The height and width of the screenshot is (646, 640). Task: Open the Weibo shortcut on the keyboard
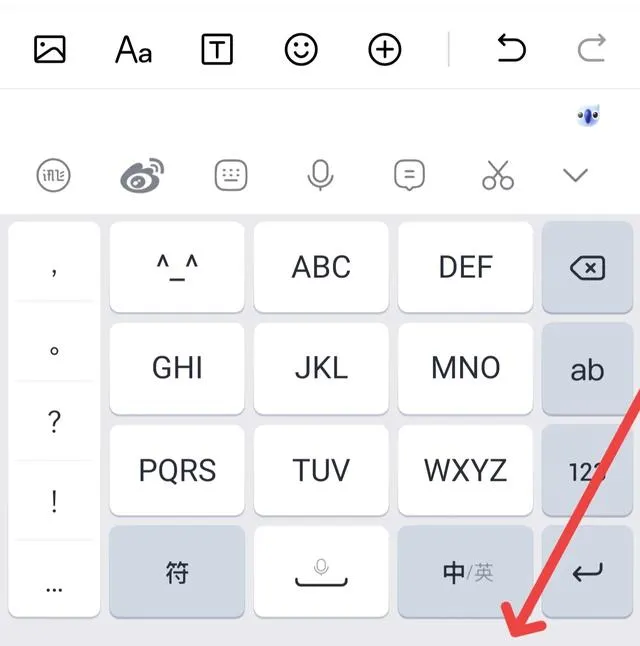pos(141,176)
